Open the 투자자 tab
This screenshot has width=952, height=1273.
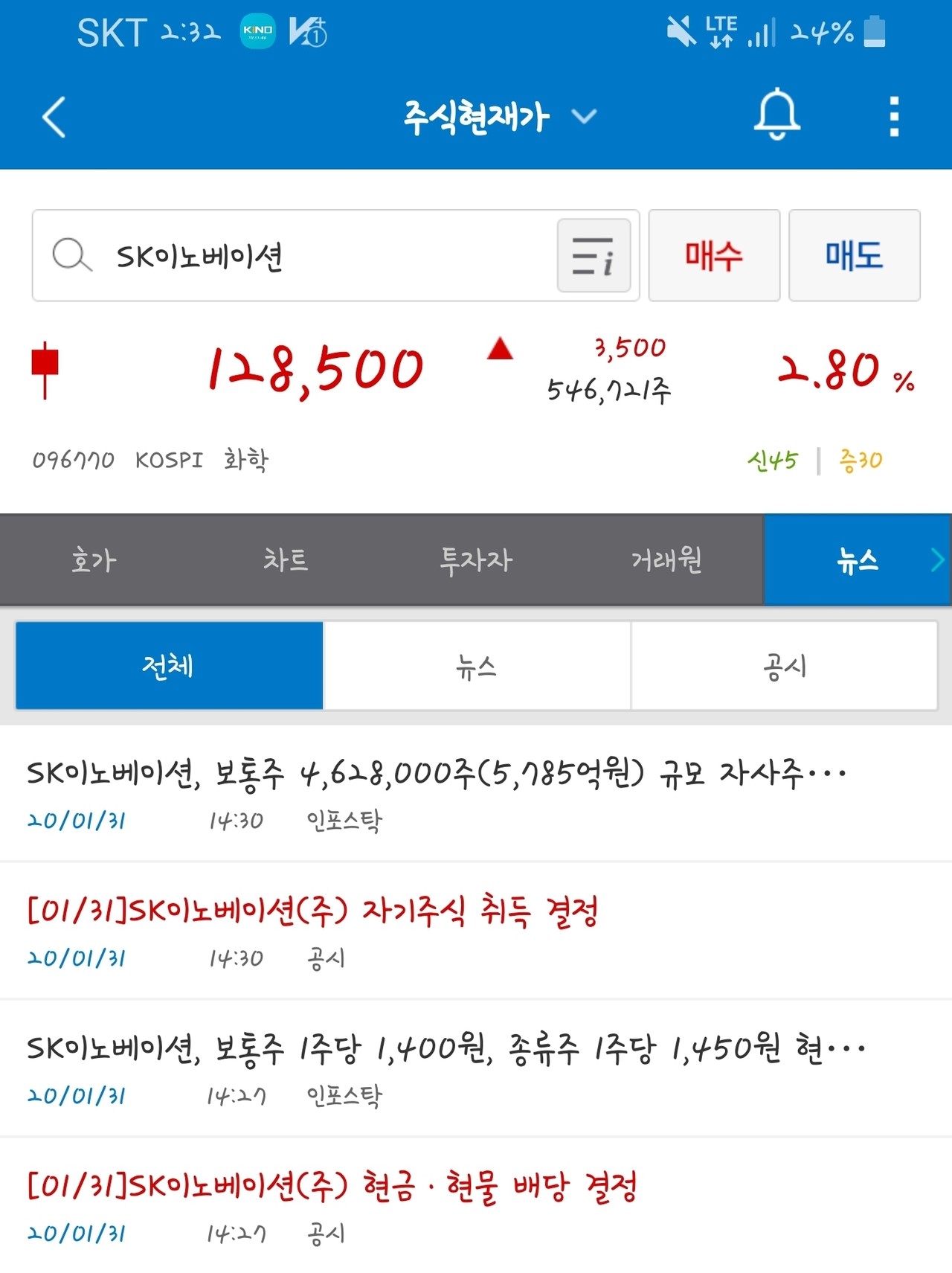pos(476,559)
